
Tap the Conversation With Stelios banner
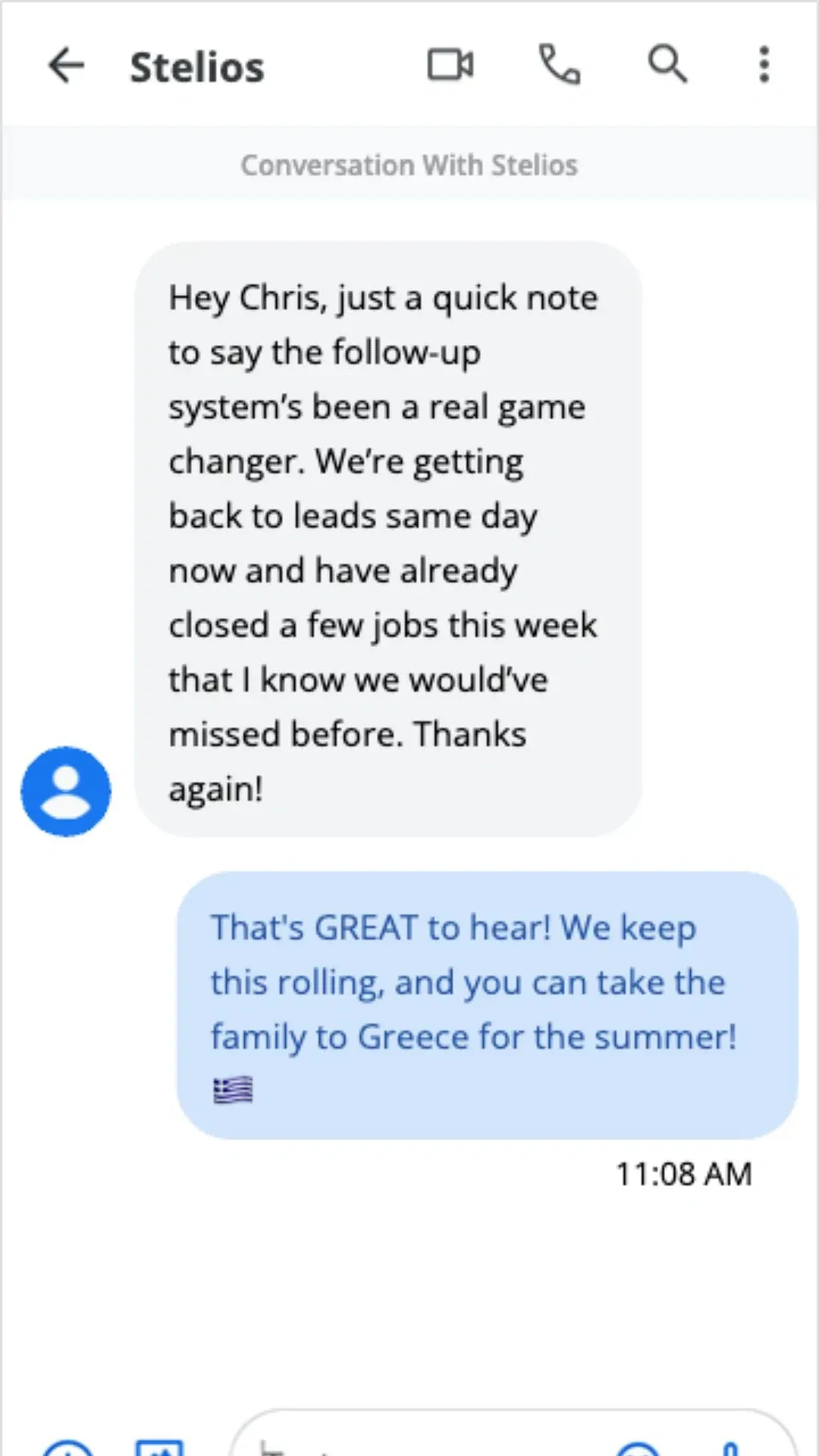coord(409,165)
